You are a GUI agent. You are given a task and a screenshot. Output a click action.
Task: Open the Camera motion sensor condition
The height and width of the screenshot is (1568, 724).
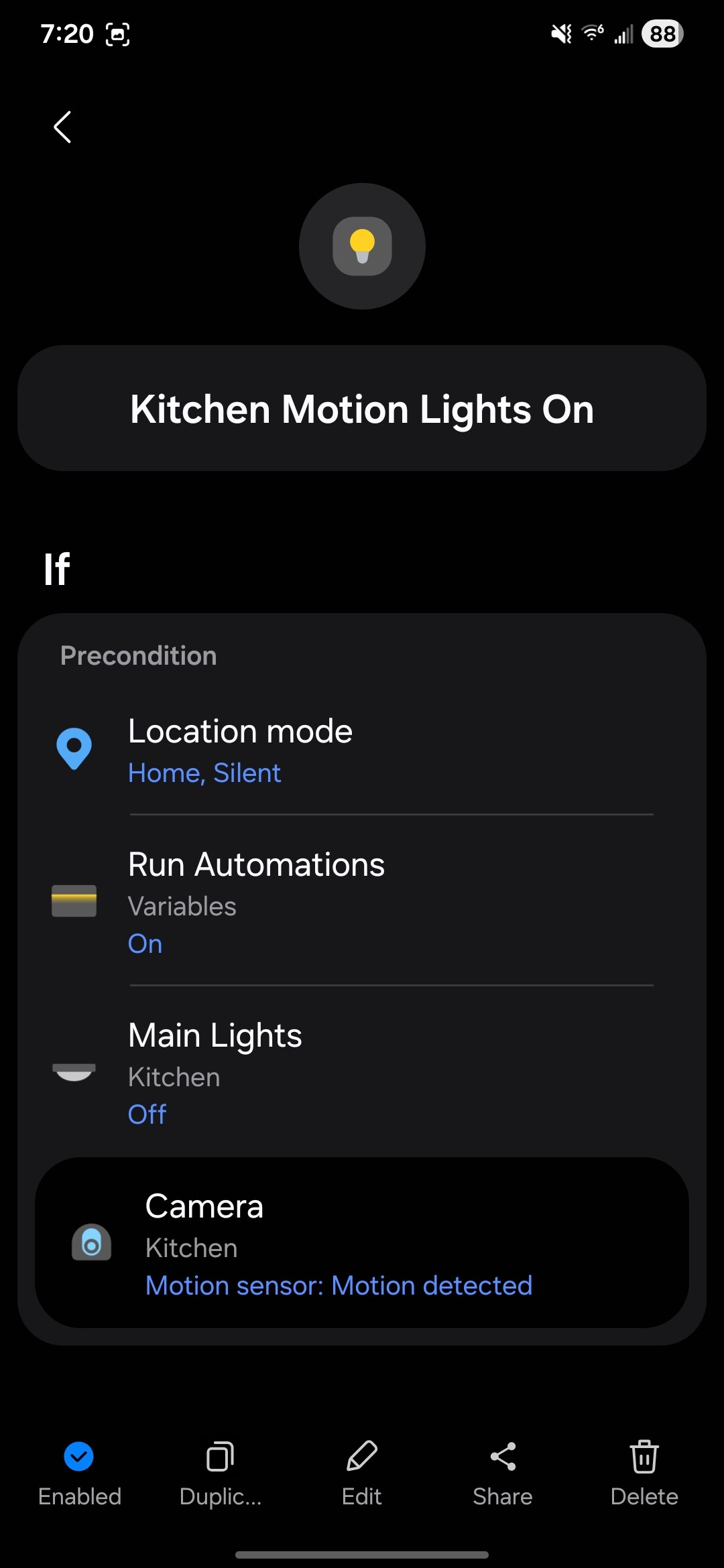pos(362,1243)
